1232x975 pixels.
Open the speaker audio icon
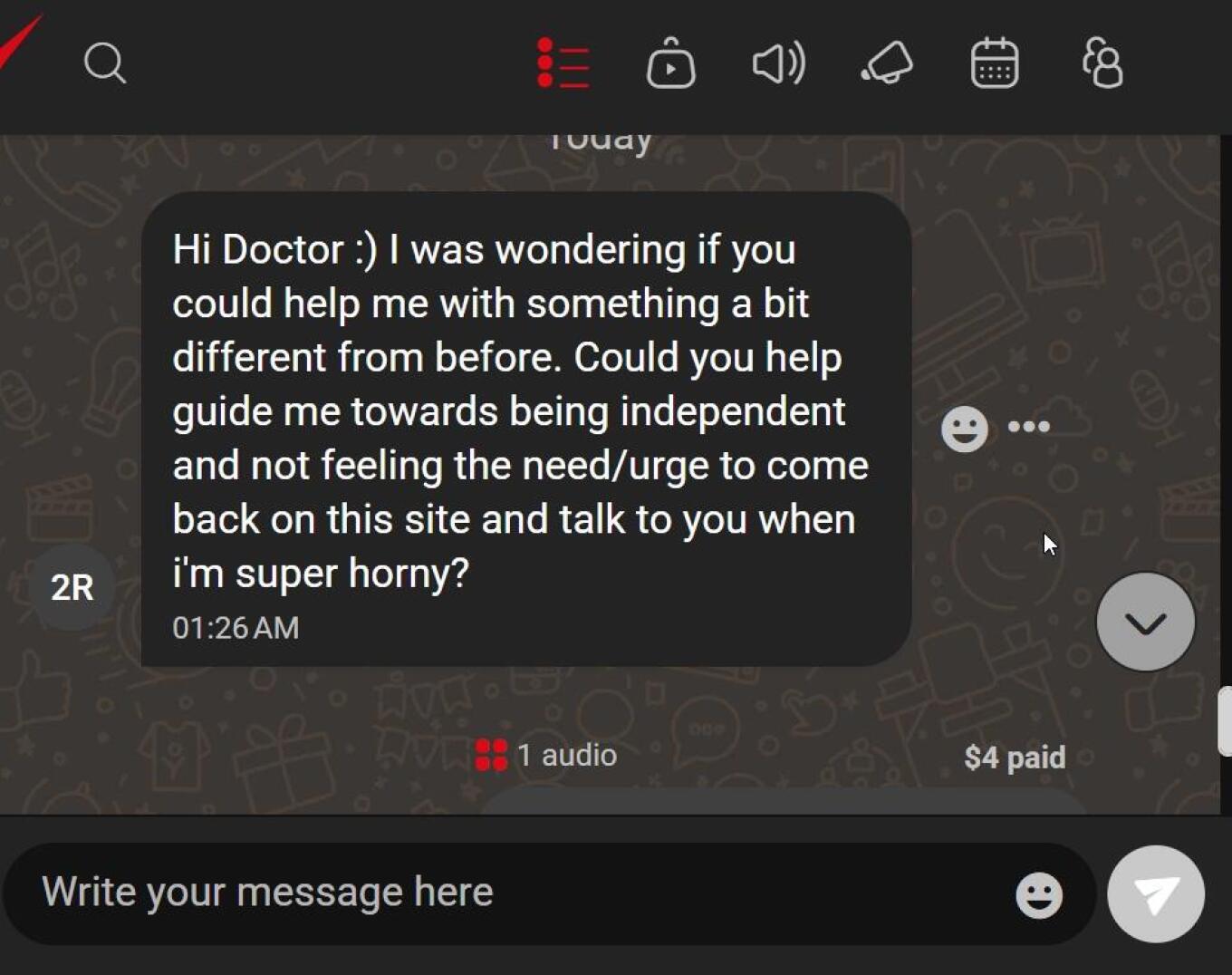click(778, 63)
